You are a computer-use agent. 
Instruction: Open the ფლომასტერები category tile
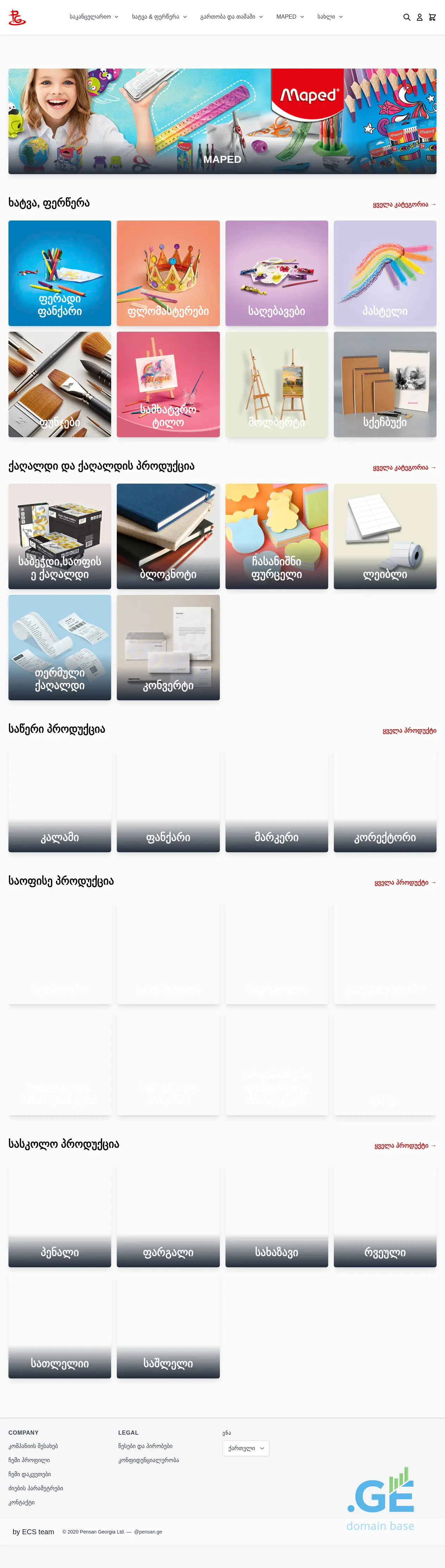point(168,273)
